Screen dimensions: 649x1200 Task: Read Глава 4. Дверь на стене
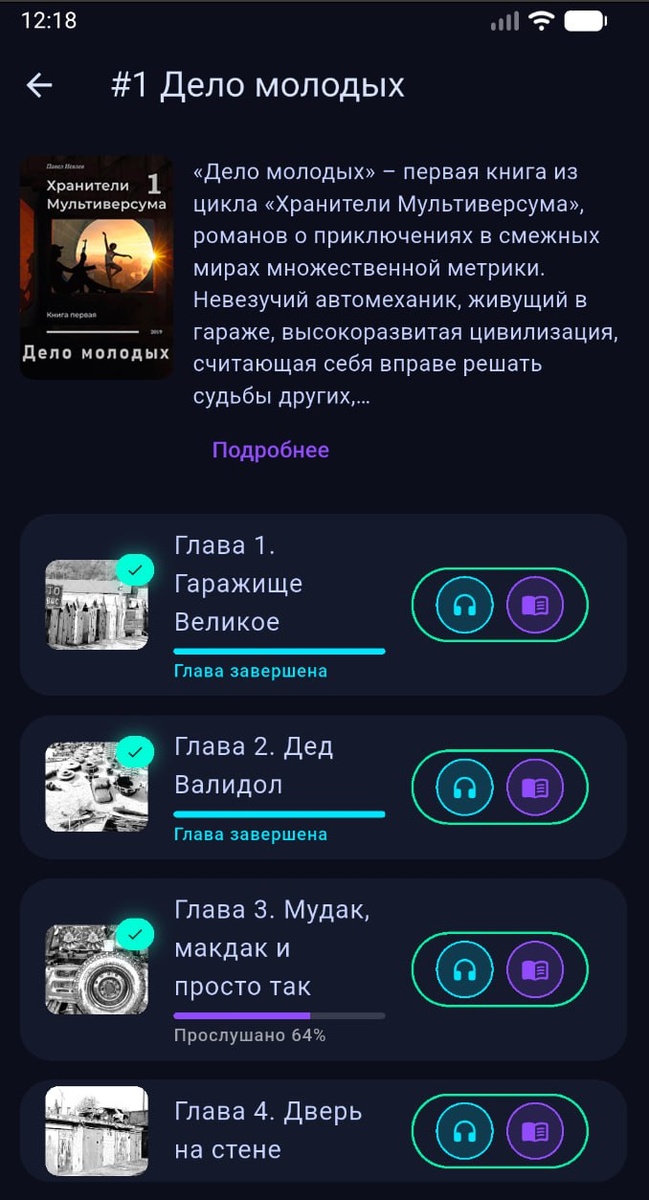click(x=535, y=1131)
